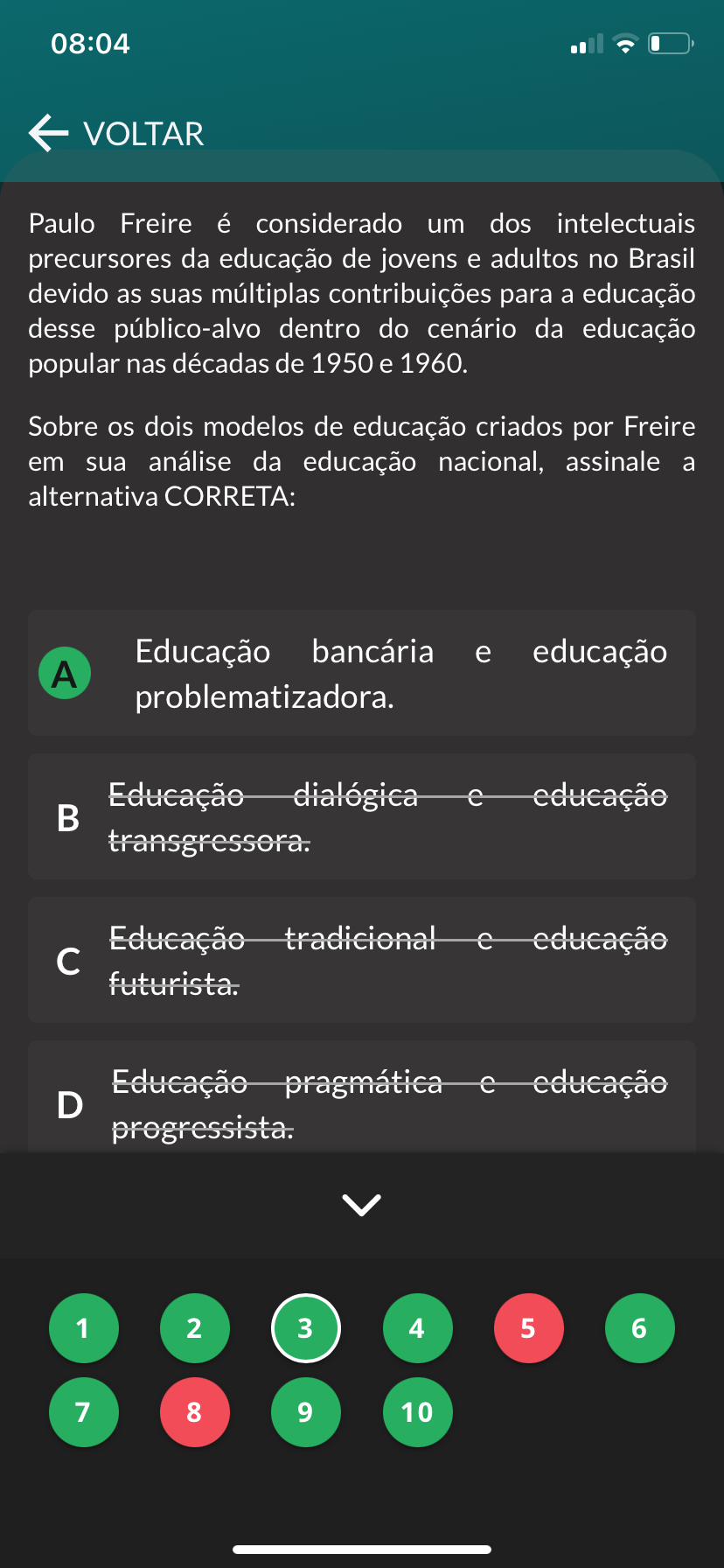The image size is (724, 1568).
Task: Collapse the question navigator chevron
Action: pos(362,1205)
